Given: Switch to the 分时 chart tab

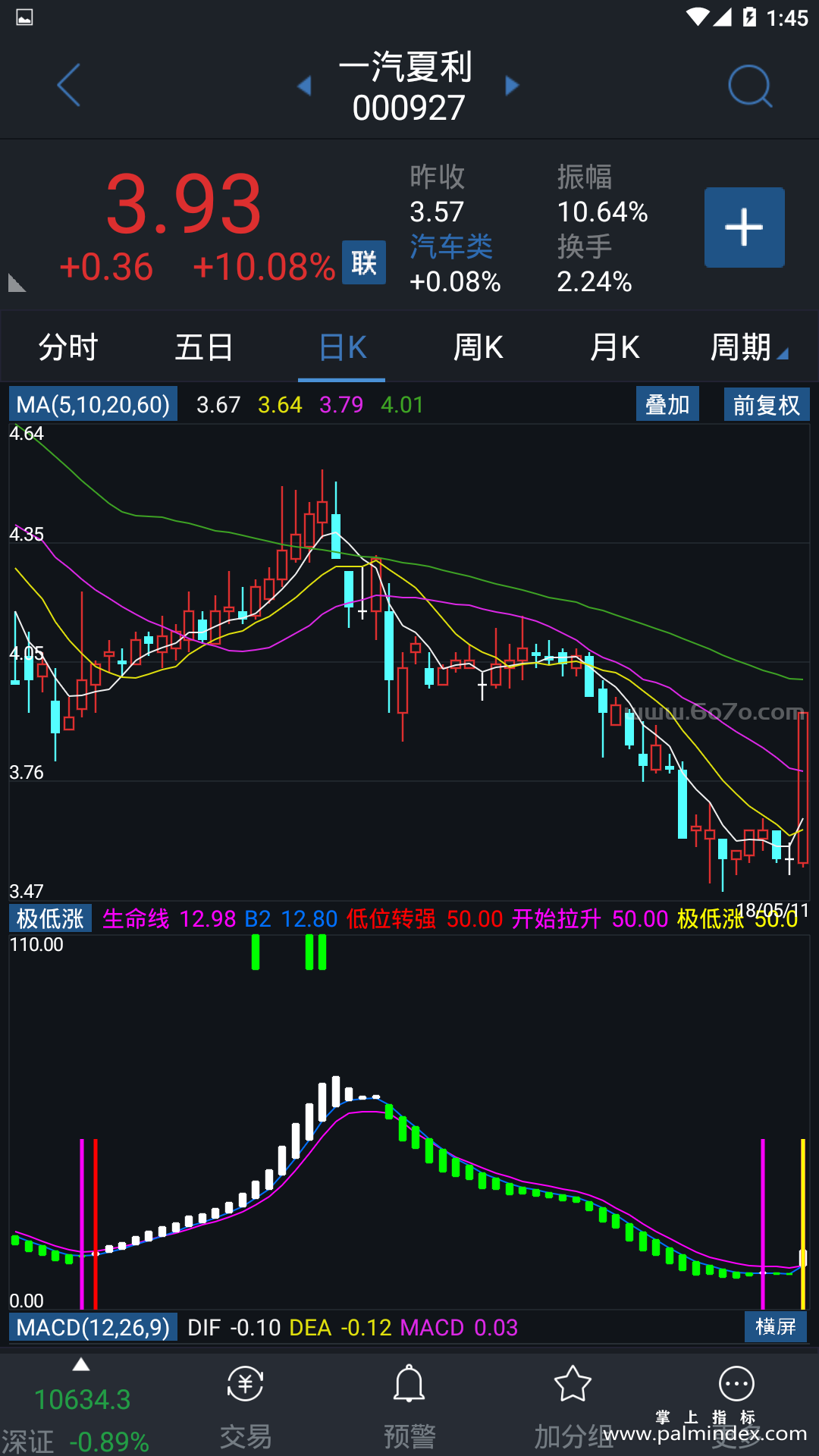Looking at the screenshot, I should click(68, 348).
